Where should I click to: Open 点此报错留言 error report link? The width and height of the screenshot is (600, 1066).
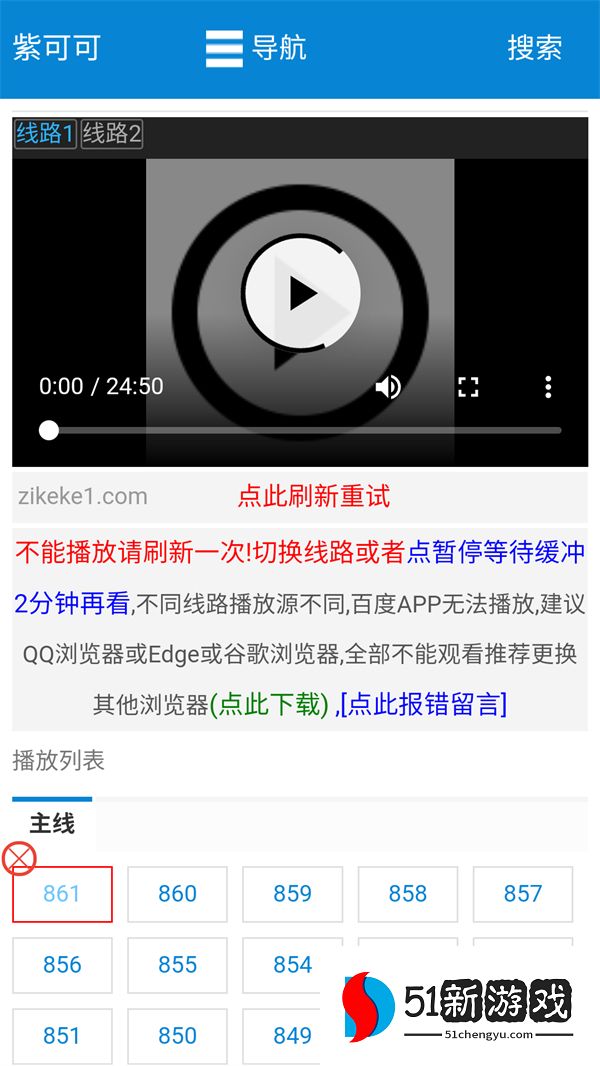[424, 704]
